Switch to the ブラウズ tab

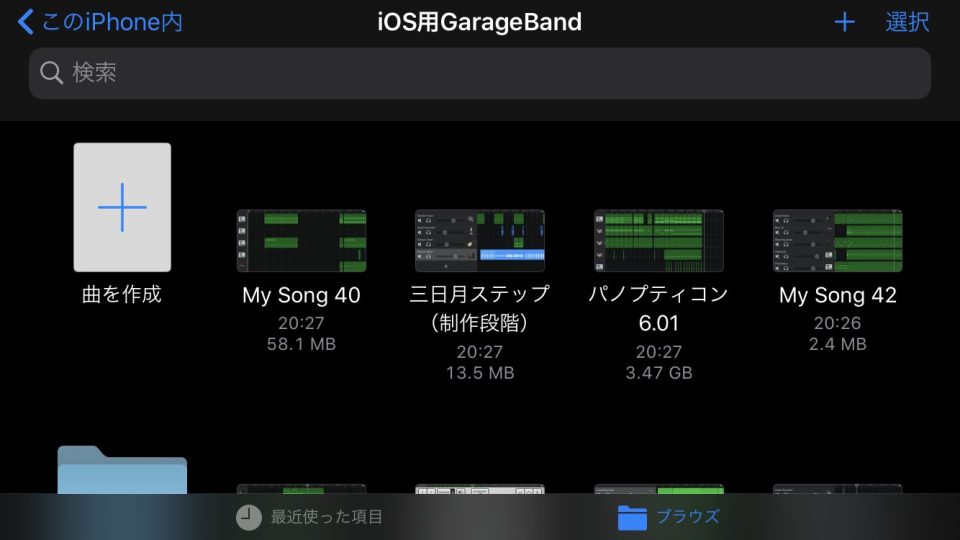click(x=668, y=517)
